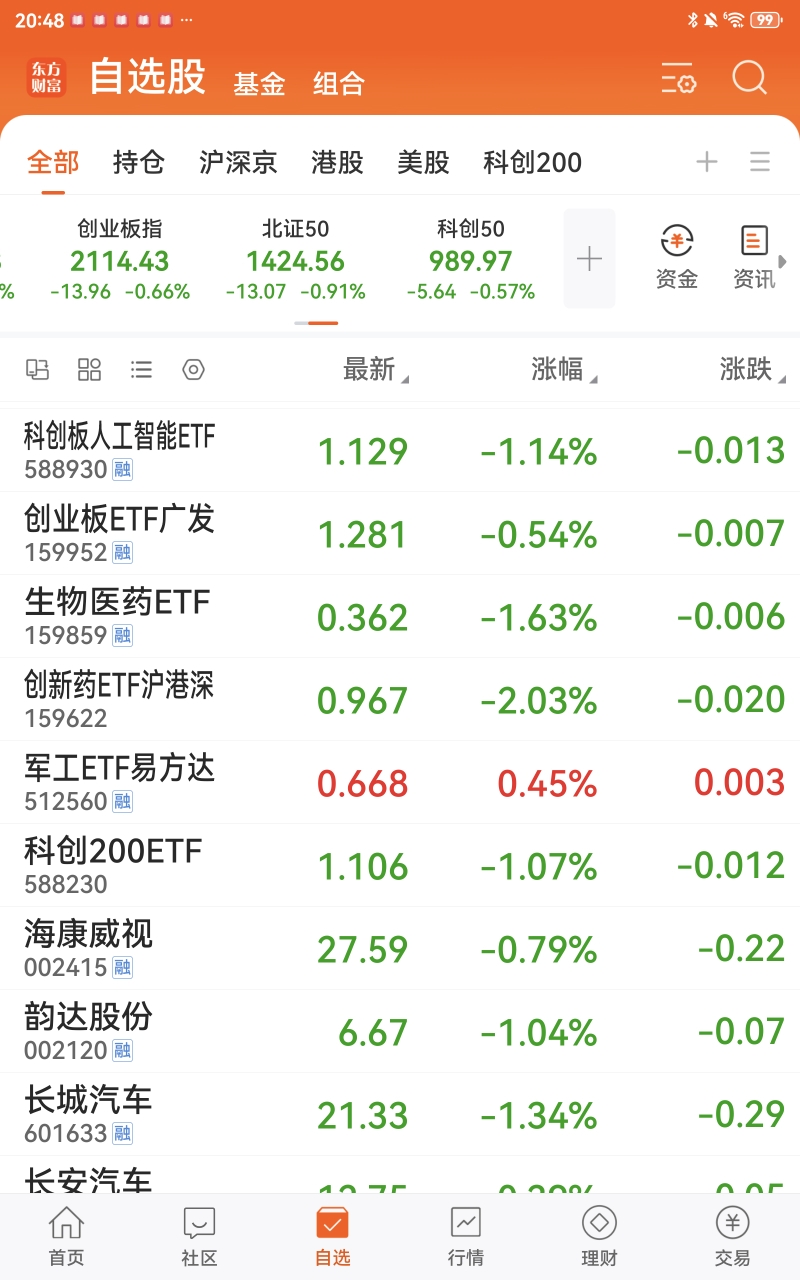Open the search magnifier icon
Screen dimensions: 800x1280
pyautogui.click(x=749, y=78)
